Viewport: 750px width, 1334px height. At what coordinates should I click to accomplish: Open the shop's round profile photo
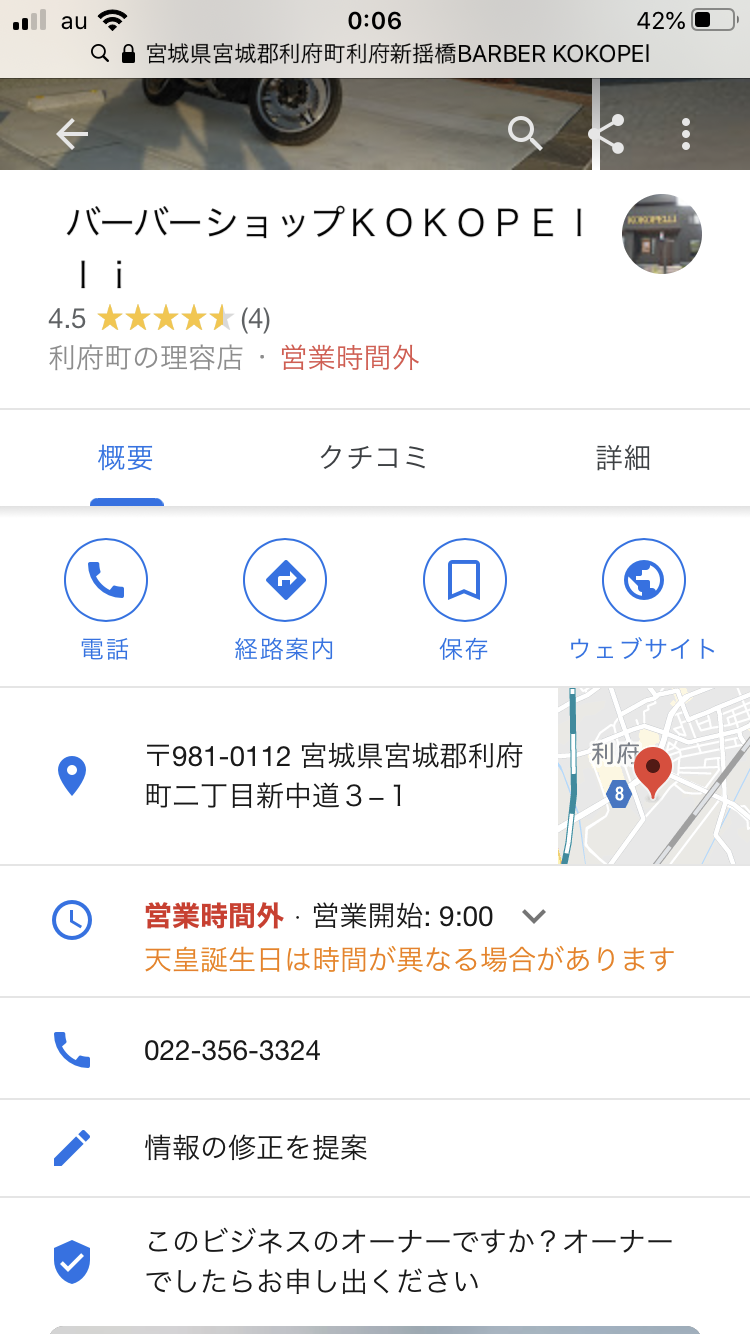click(x=661, y=234)
